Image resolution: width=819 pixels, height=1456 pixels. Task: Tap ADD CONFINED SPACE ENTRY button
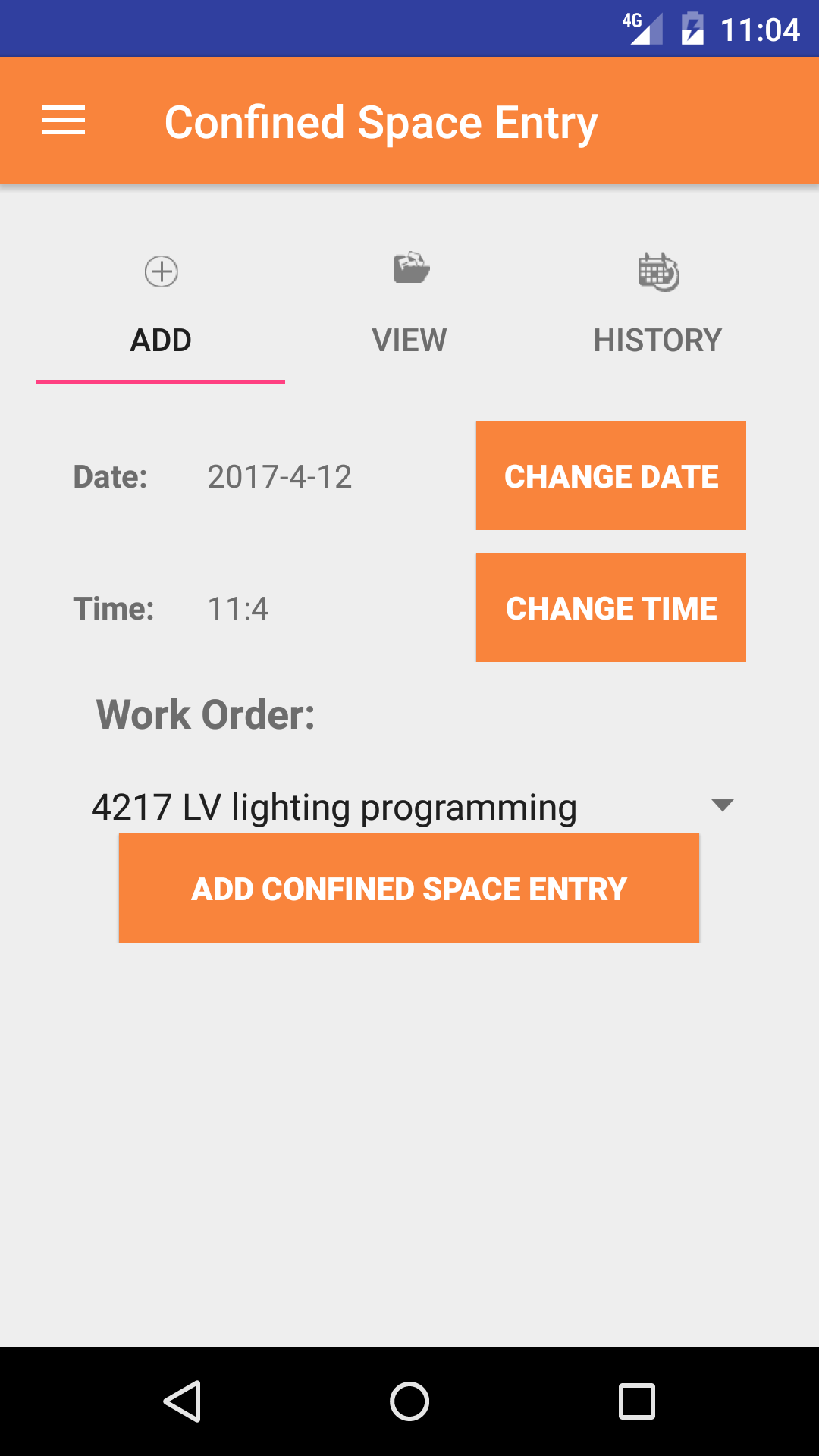[409, 888]
